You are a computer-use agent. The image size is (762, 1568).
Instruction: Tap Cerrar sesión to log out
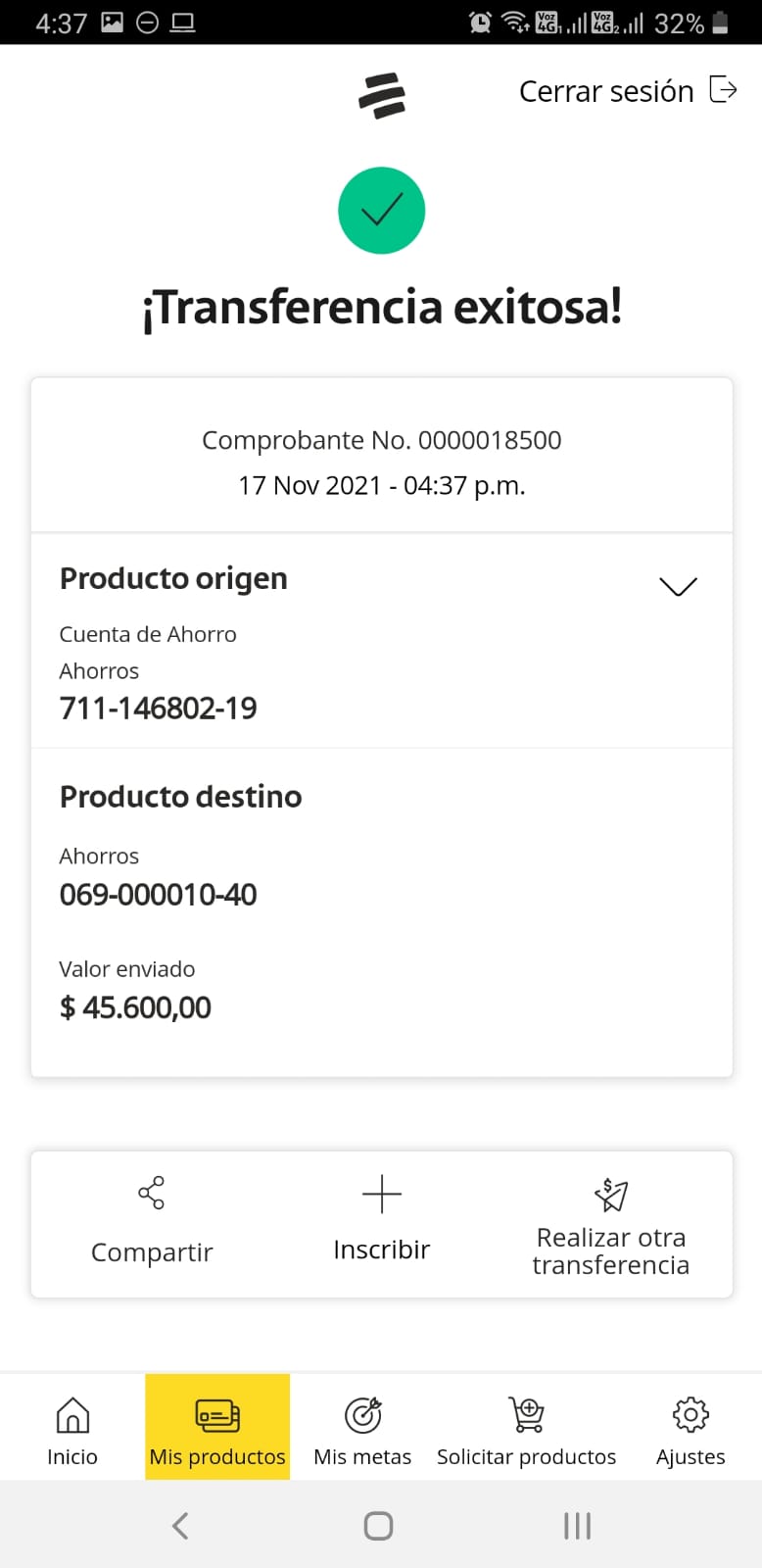(x=627, y=91)
